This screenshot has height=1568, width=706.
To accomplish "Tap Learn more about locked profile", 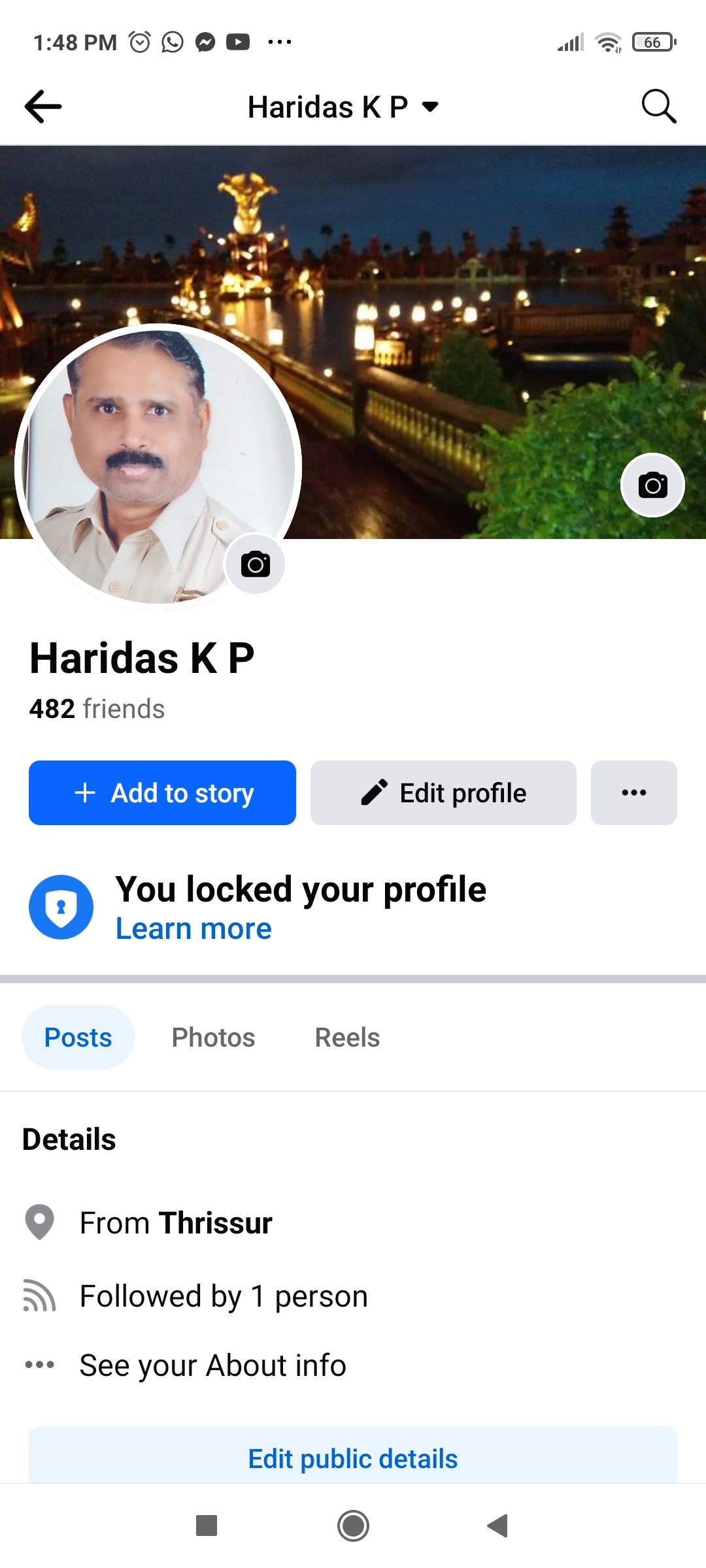I will click(193, 928).
